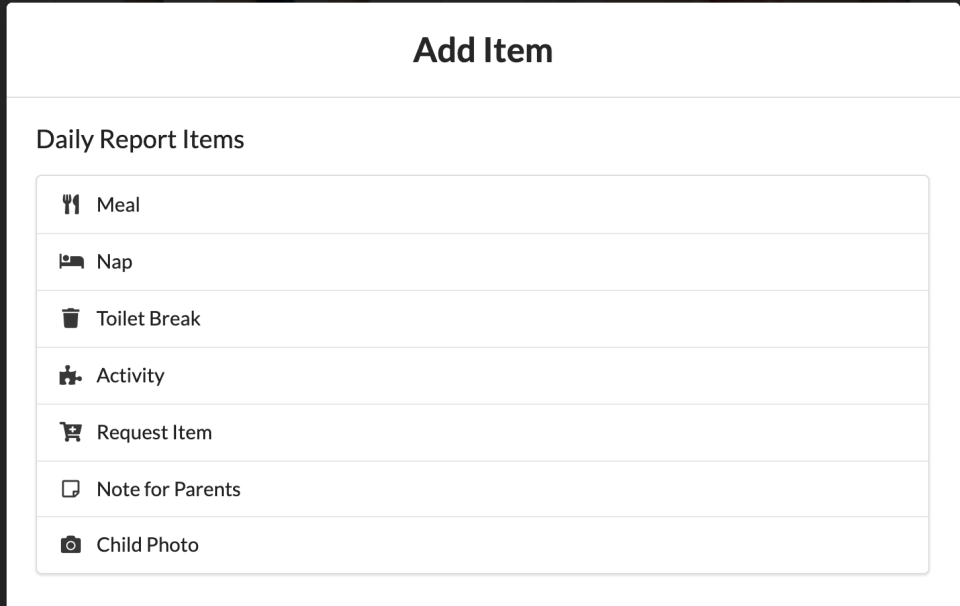Select the Child Photo option
This screenshot has width=960, height=606.
pos(147,545)
